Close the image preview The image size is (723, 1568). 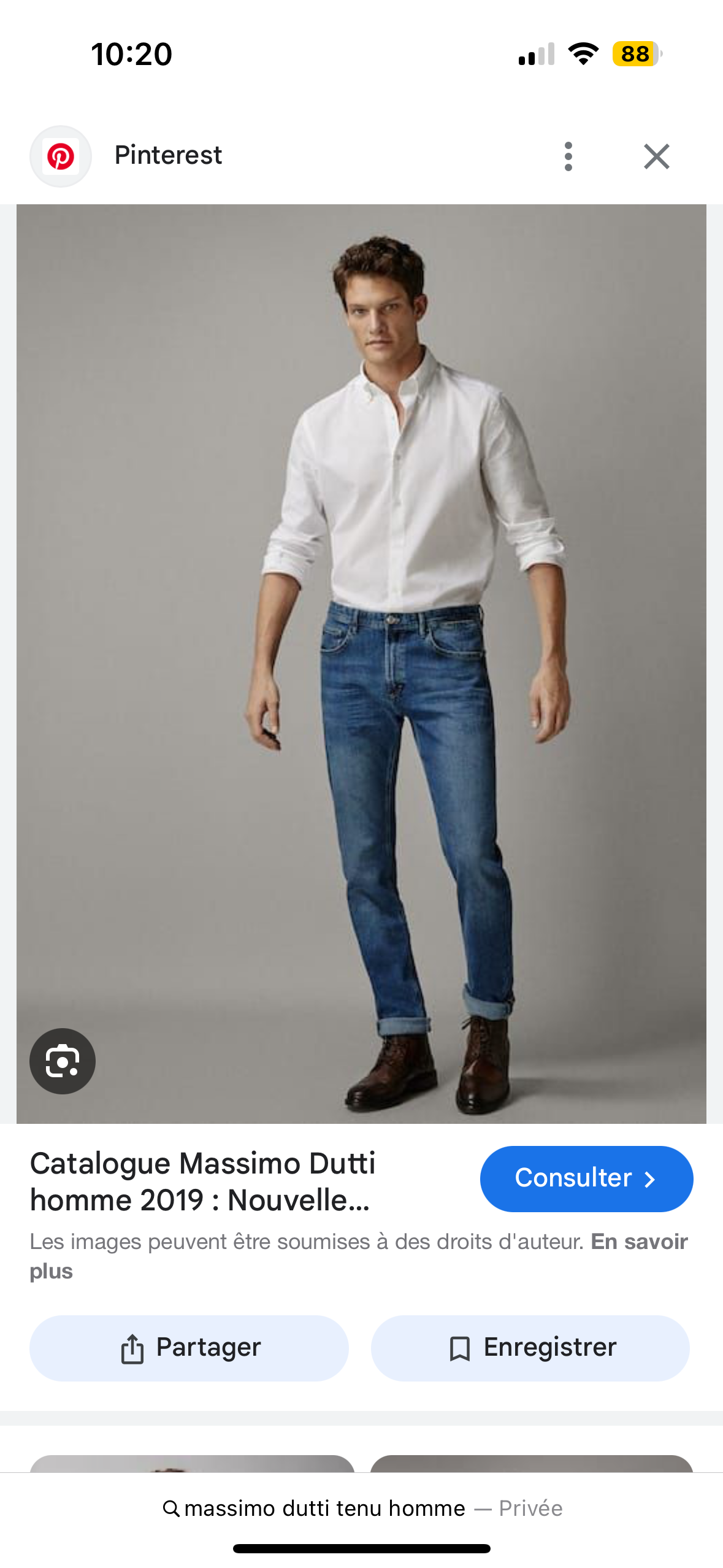click(656, 156)
